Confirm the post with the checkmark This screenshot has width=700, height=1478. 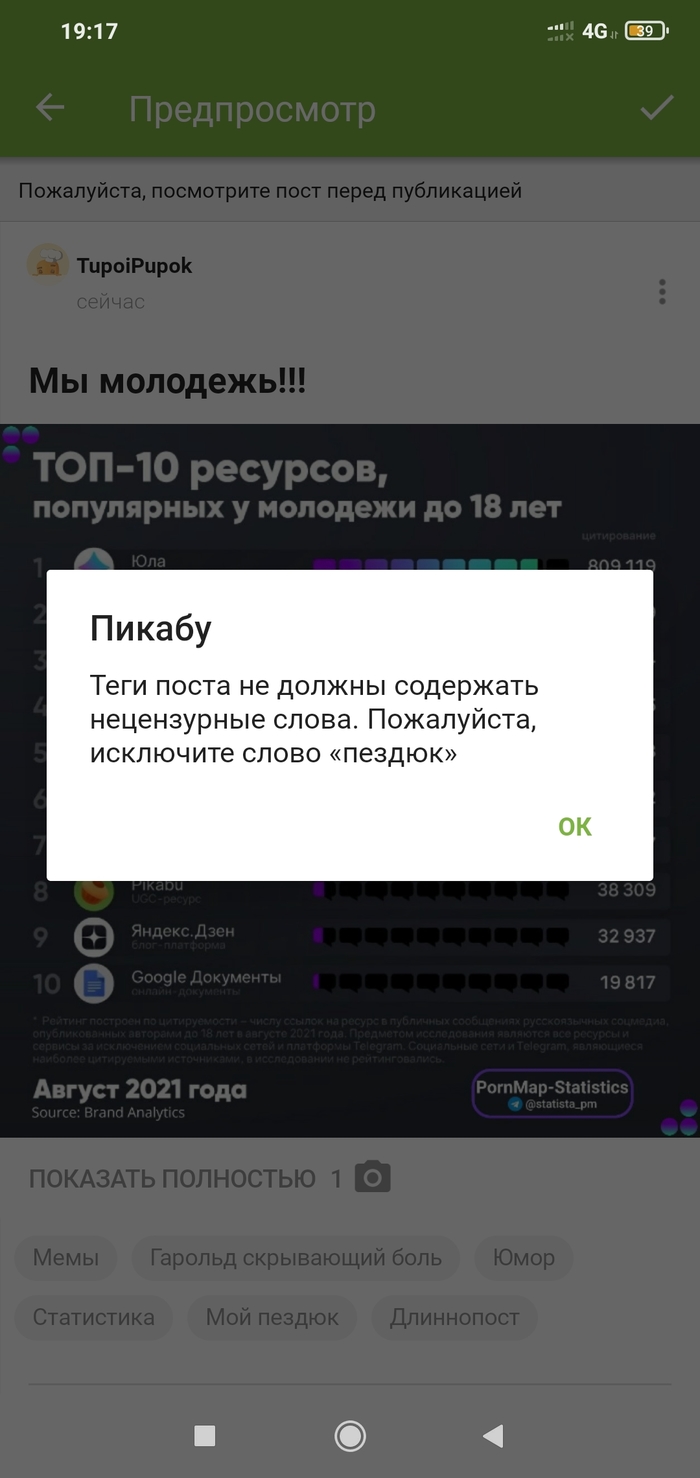tap(657, 108)
